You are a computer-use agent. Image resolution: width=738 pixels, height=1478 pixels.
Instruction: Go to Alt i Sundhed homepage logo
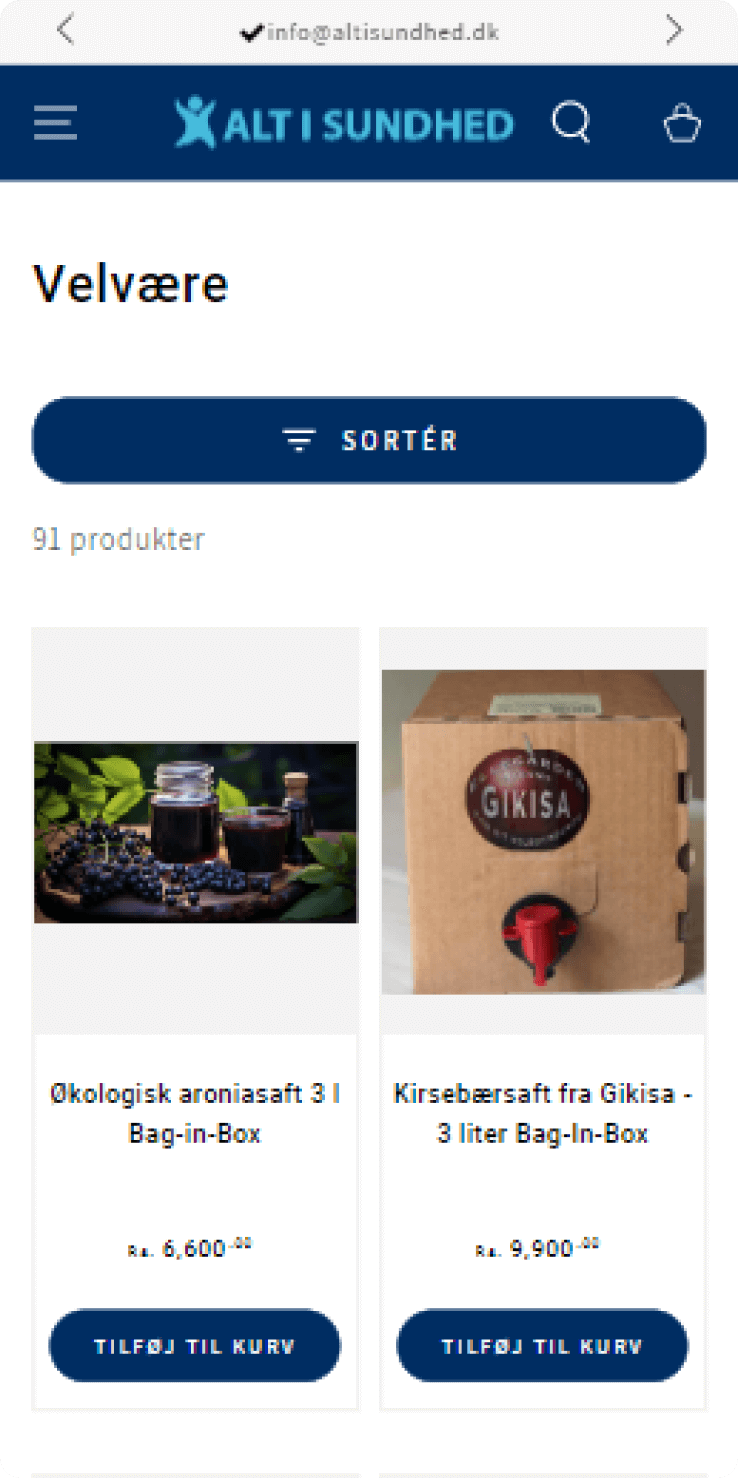click(344, 124)
